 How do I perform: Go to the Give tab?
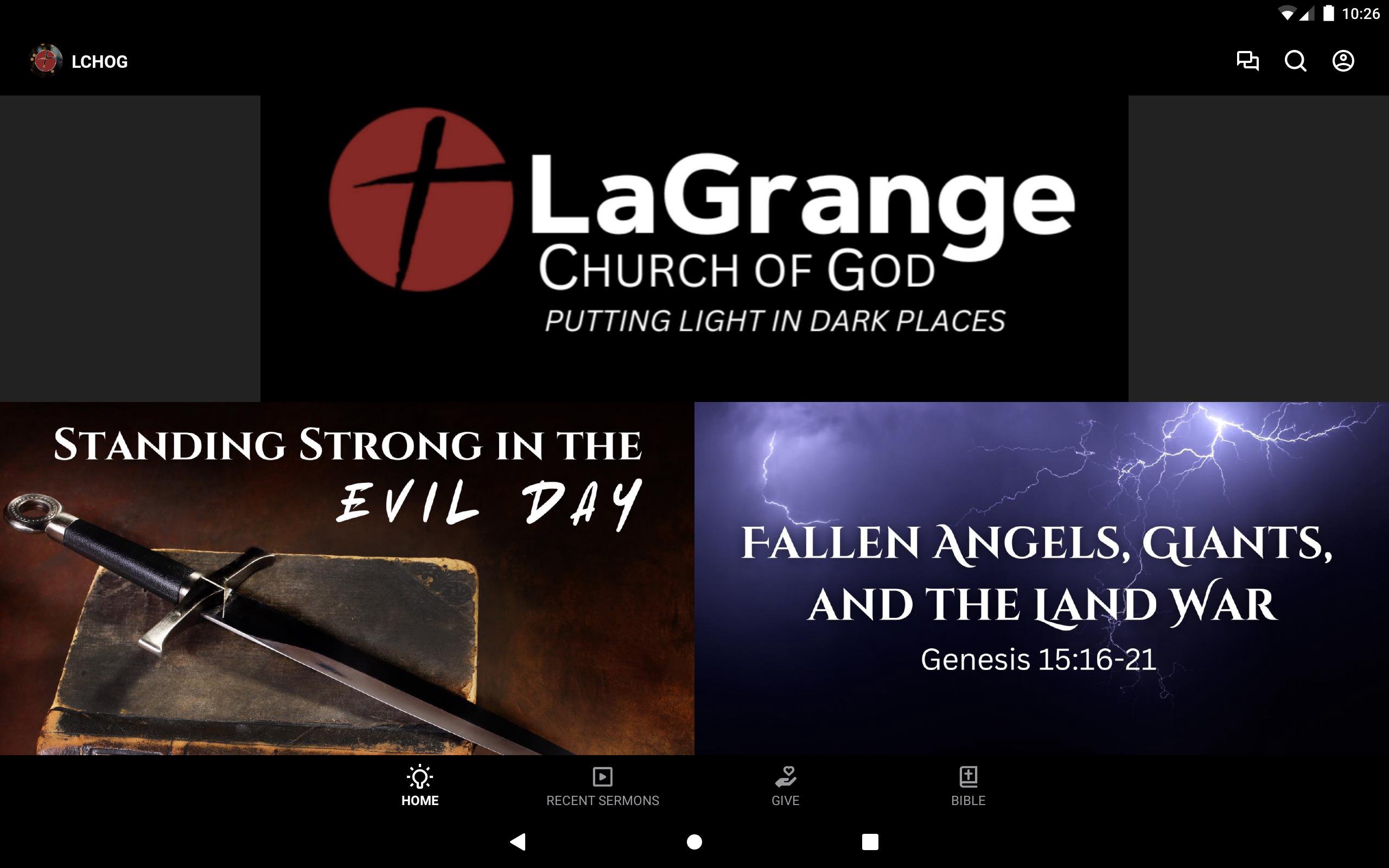(785, 786)
